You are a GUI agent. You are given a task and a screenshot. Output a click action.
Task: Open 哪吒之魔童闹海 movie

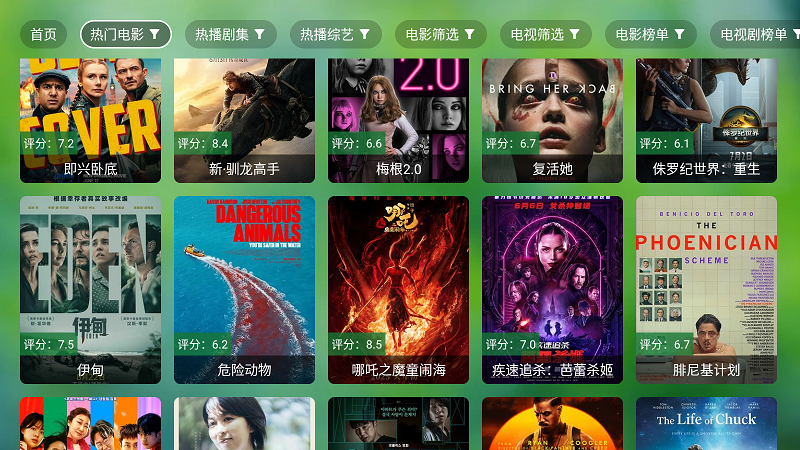[398, 290]
